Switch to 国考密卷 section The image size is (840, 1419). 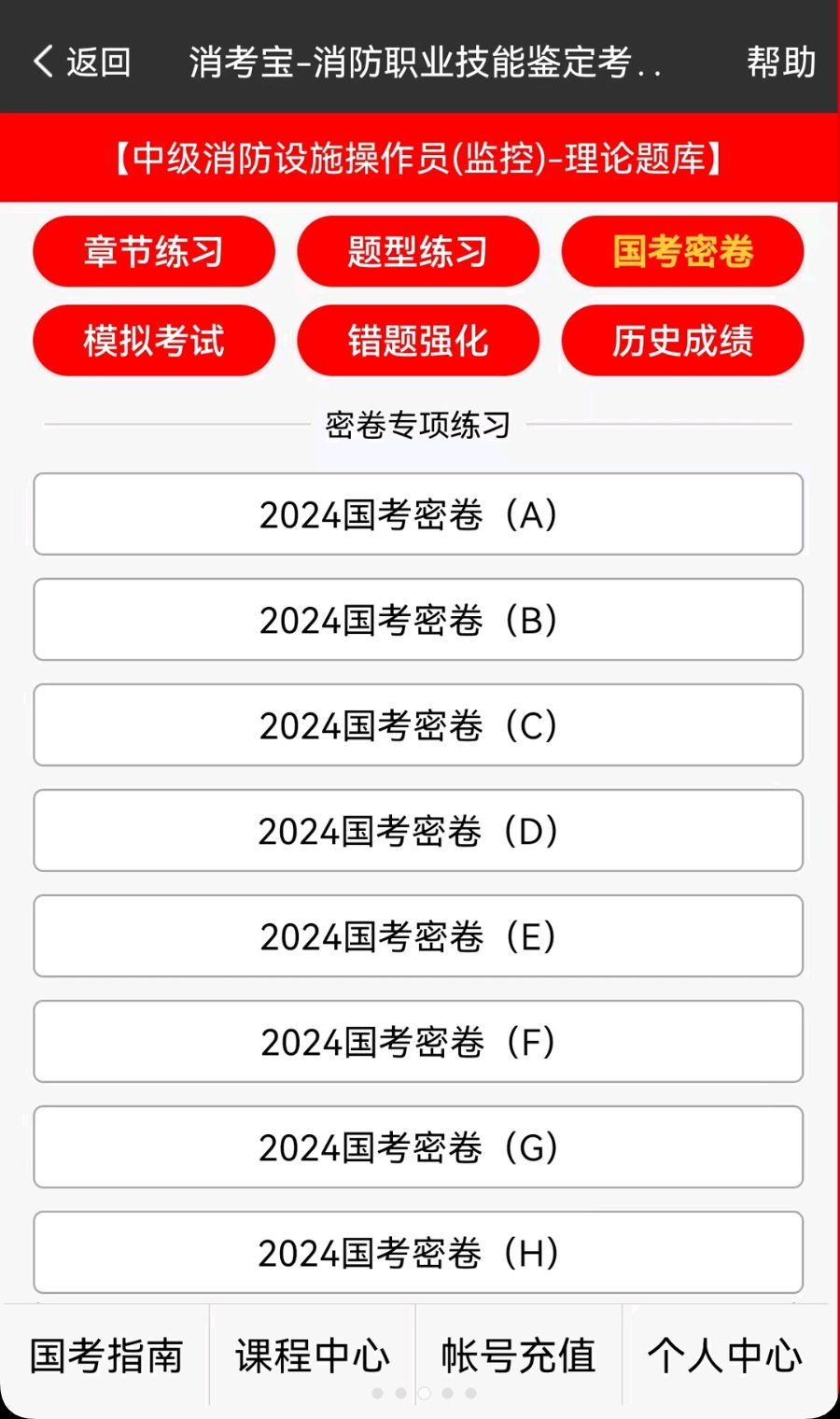coord(682,251)
